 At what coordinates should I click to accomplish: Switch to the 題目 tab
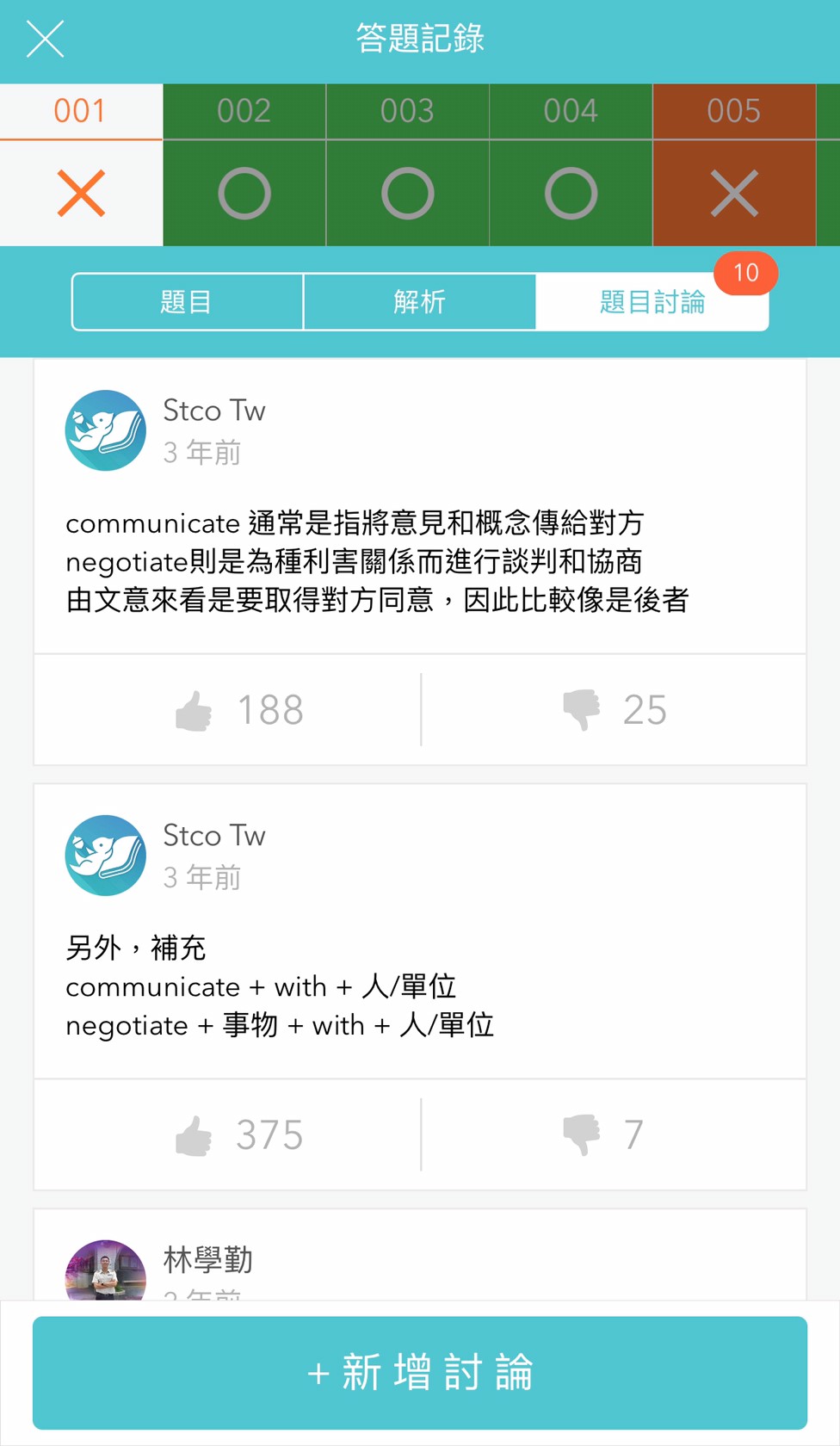(188, 302)
